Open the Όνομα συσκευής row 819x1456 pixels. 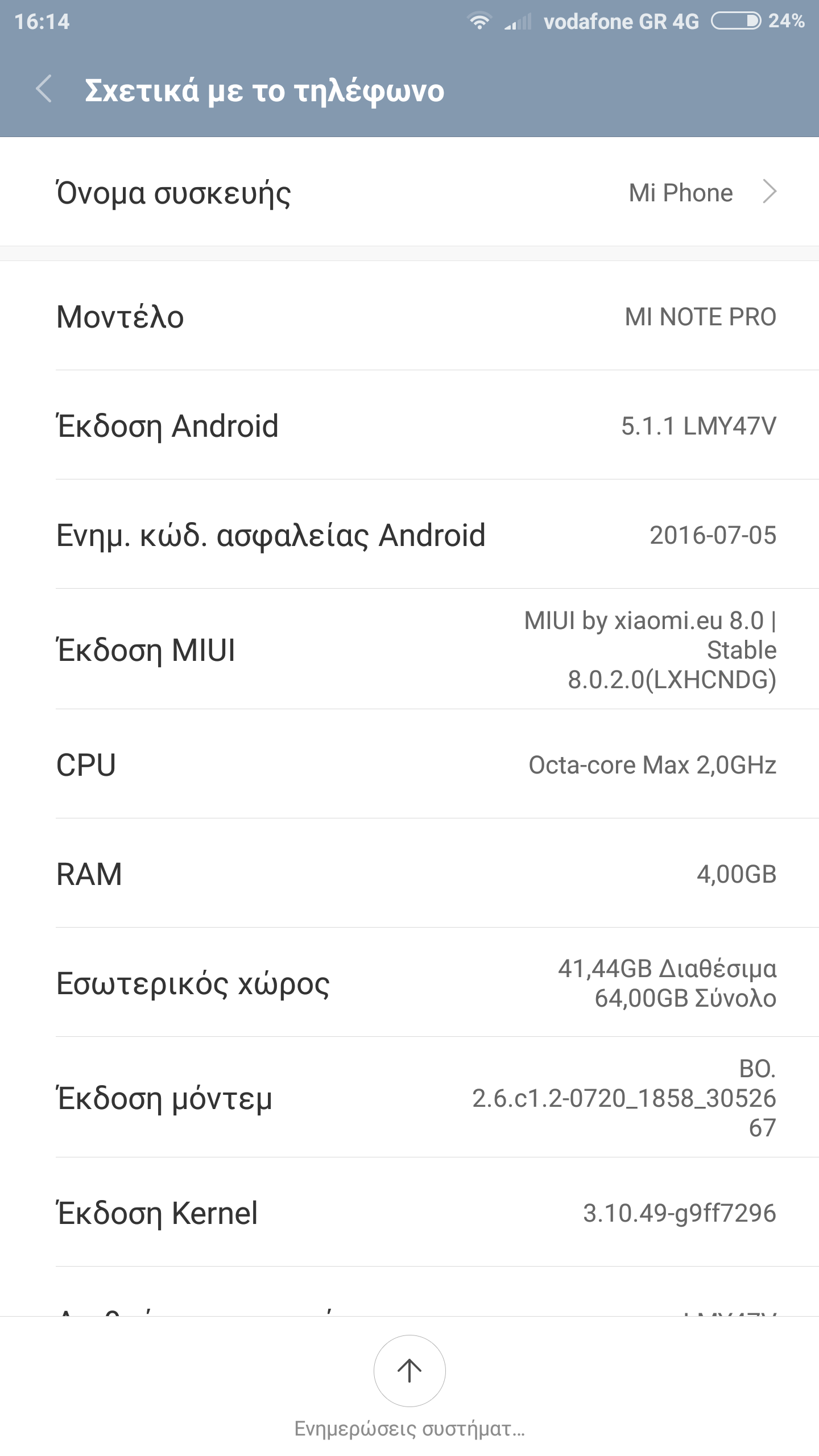(409, 192)
